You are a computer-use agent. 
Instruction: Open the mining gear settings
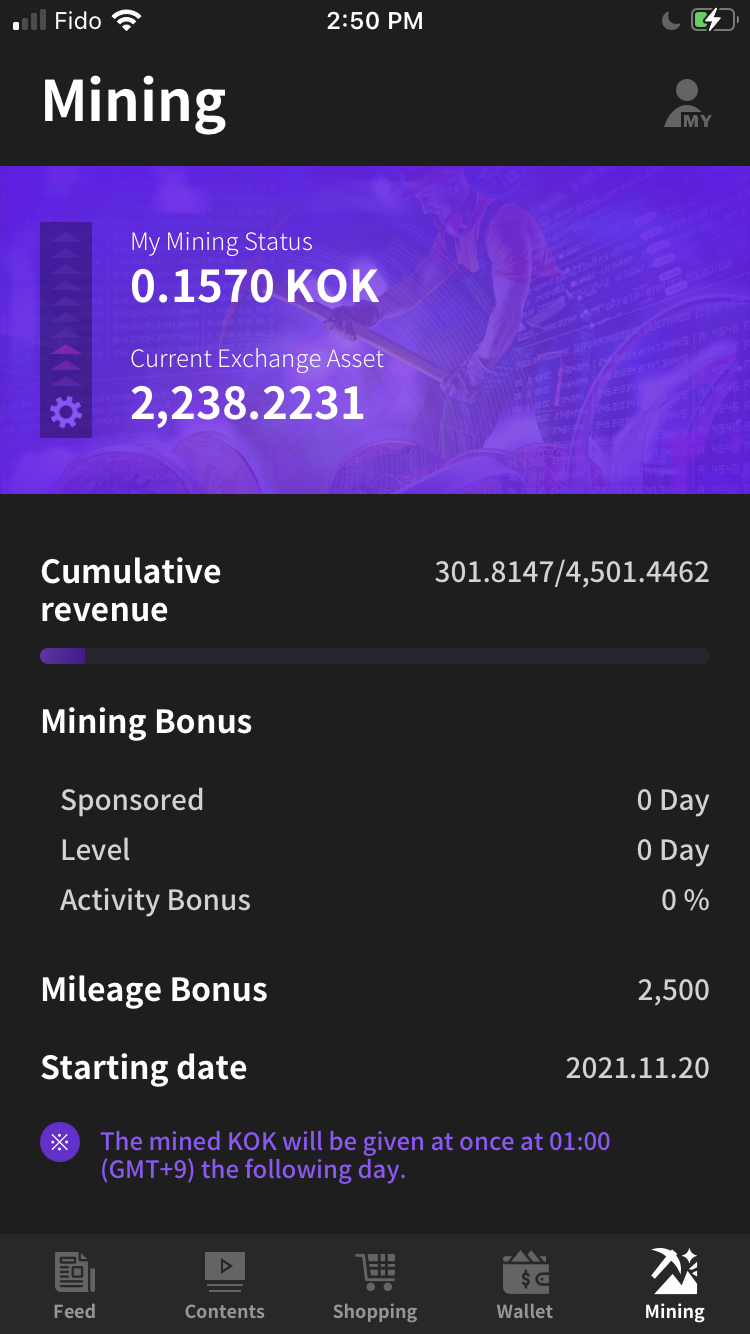66,411
